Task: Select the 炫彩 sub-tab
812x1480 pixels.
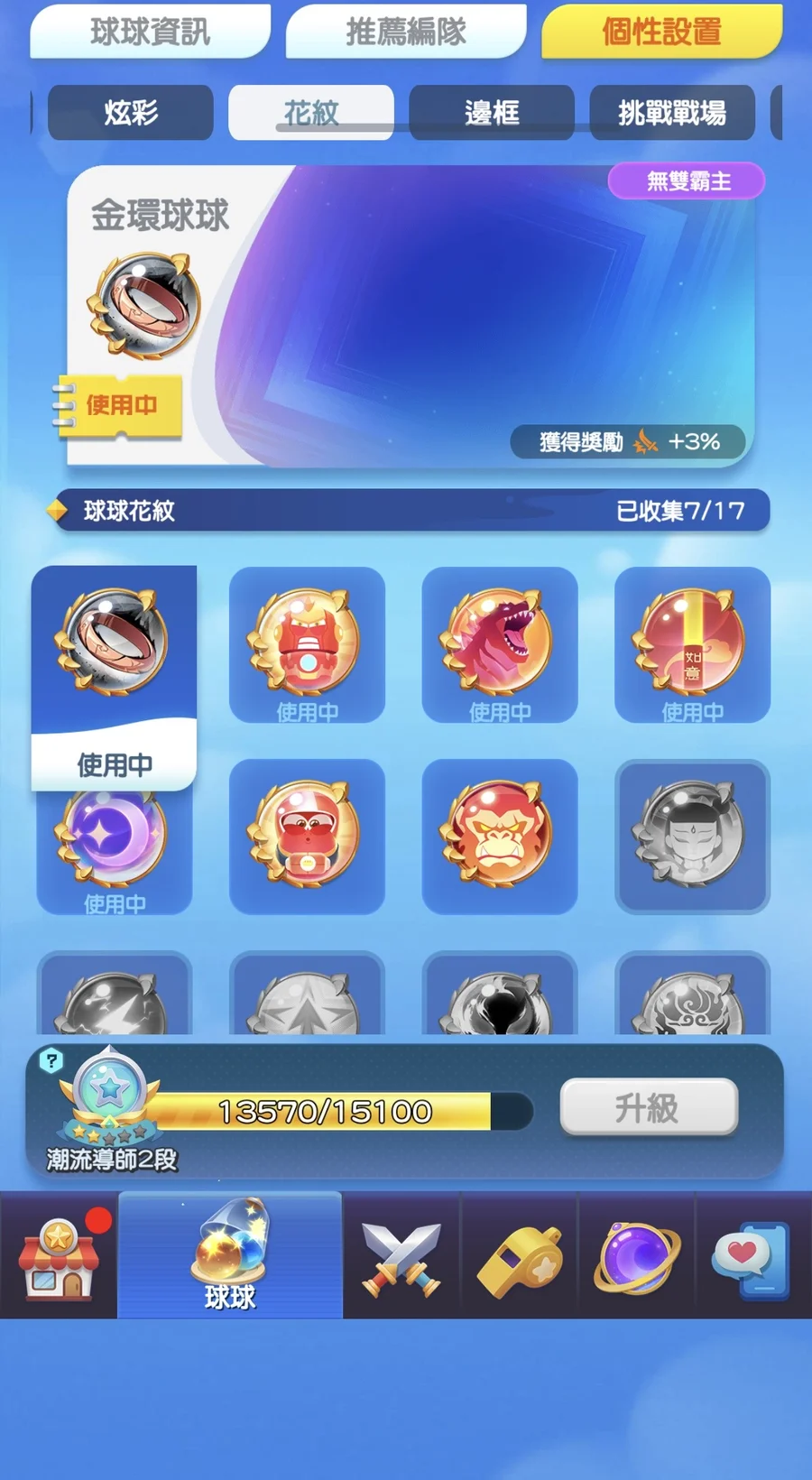Action: (131, 113)
